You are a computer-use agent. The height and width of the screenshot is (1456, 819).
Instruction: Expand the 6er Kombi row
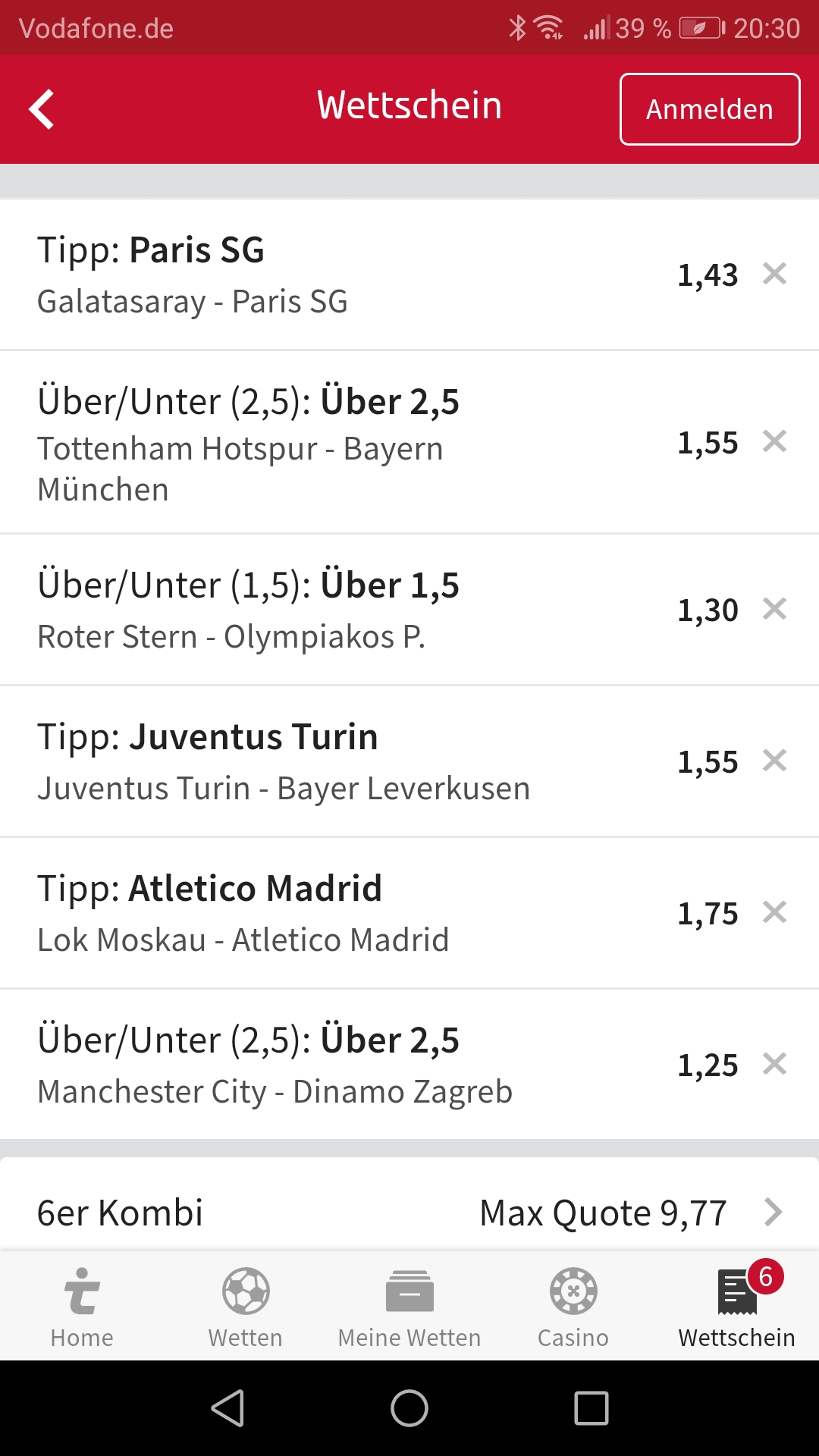pyautogui.click(x=772, y=1212)
